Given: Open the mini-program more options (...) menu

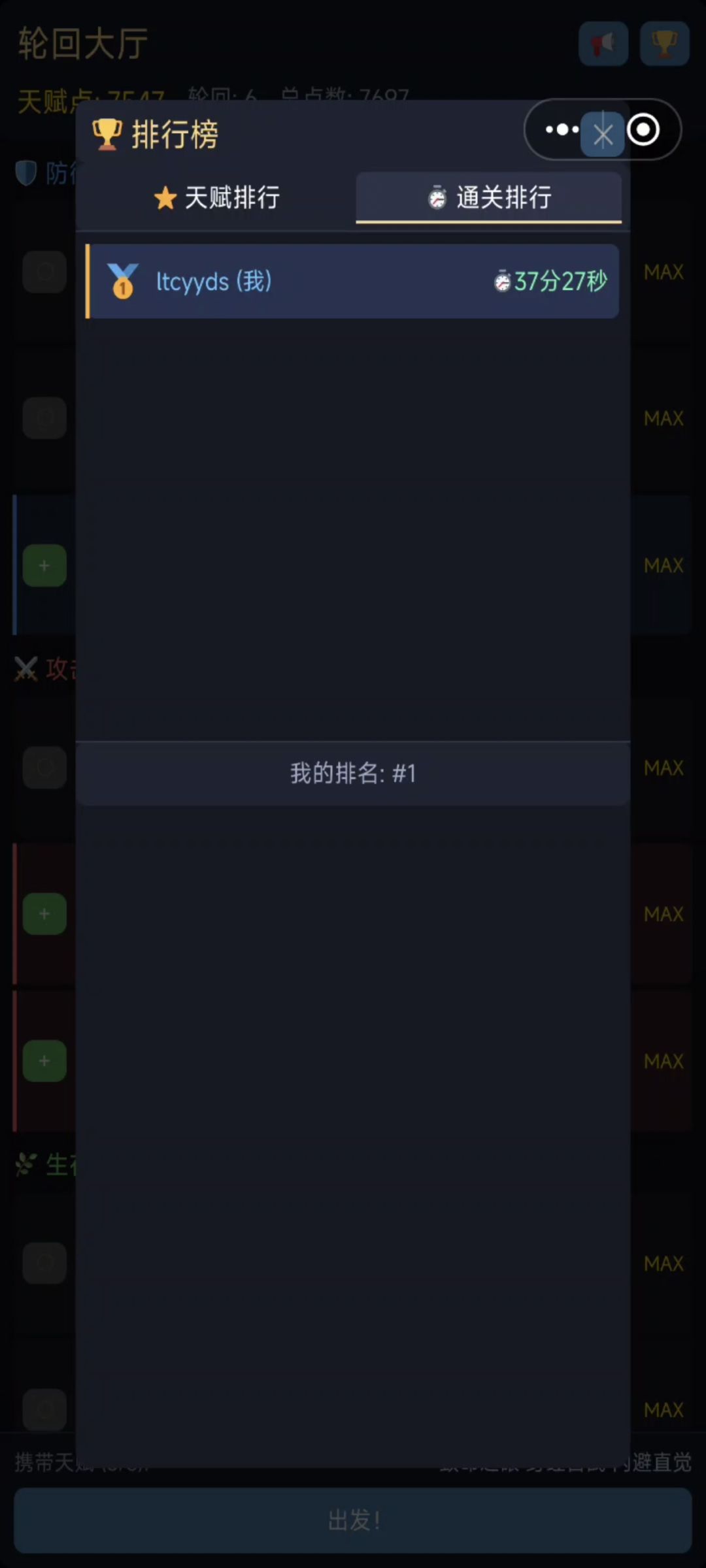Looking at the screenshot, I should [x=561, y=129].
